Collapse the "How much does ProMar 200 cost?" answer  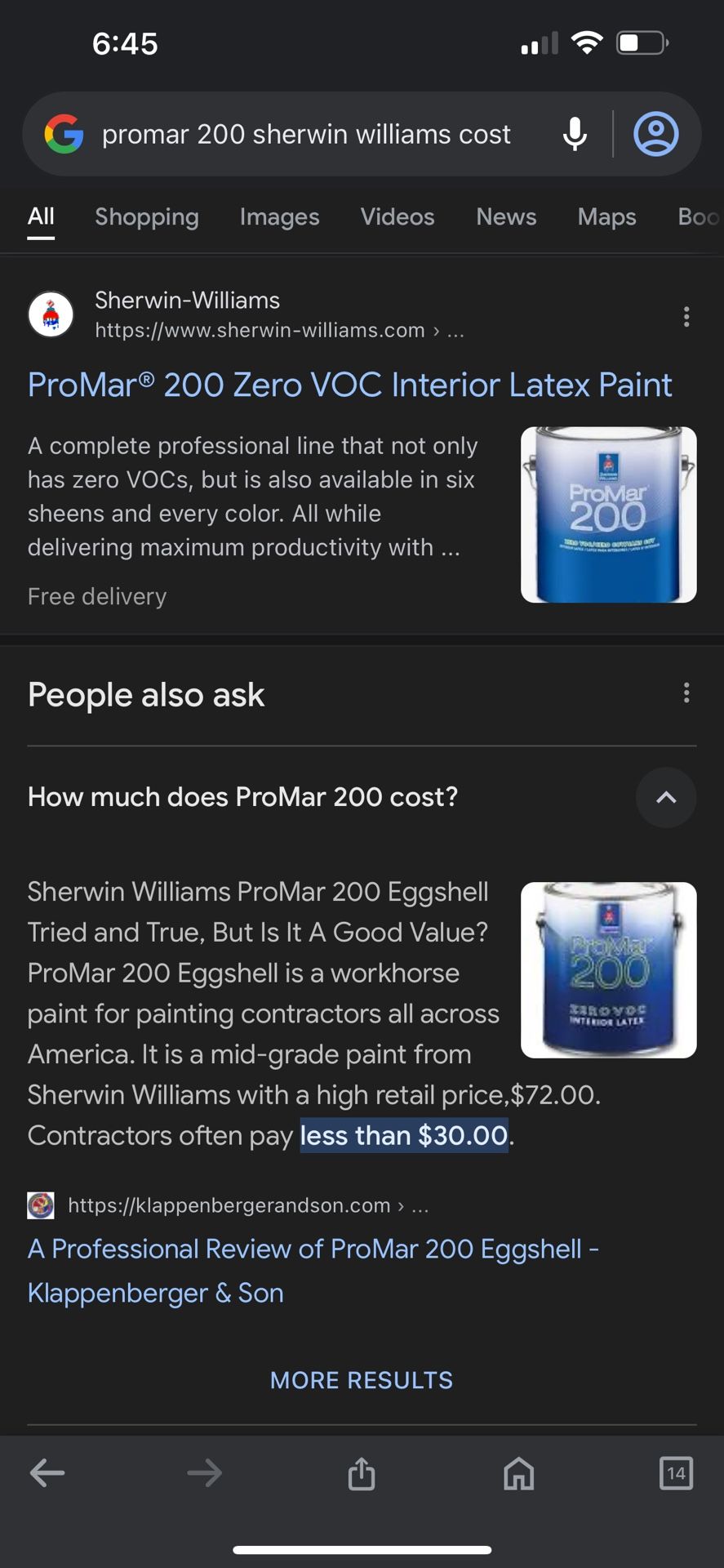pos(666,797)
